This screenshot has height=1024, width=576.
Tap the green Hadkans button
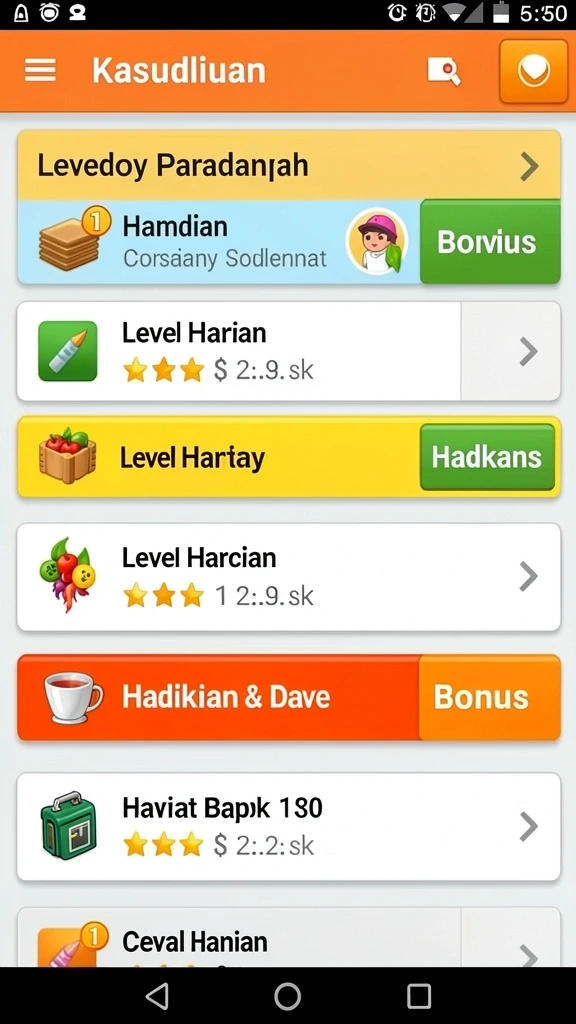(487, 457)
